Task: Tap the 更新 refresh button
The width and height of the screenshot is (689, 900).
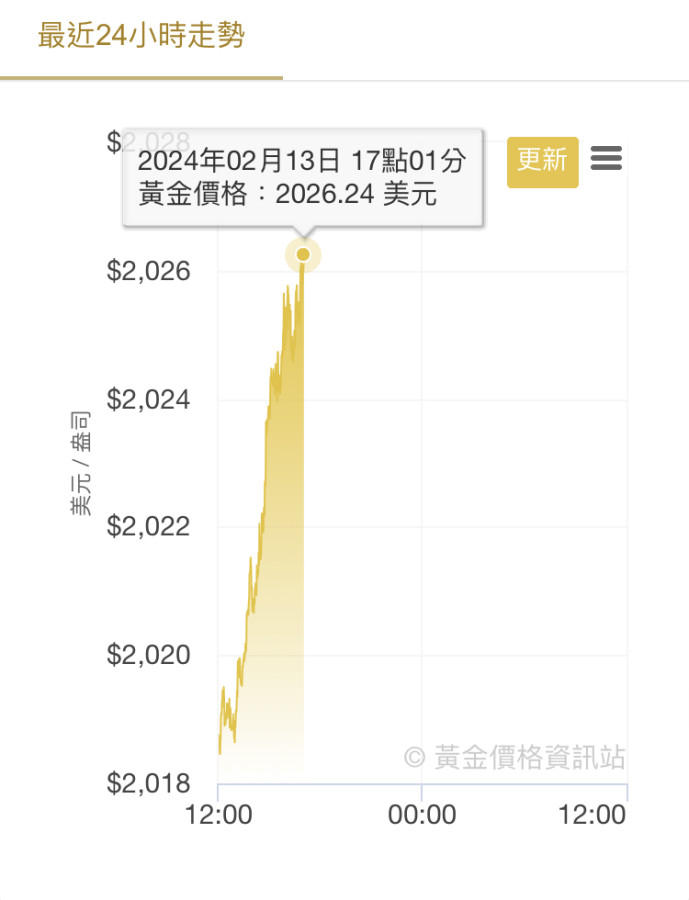Action: [x=542, y=160]
